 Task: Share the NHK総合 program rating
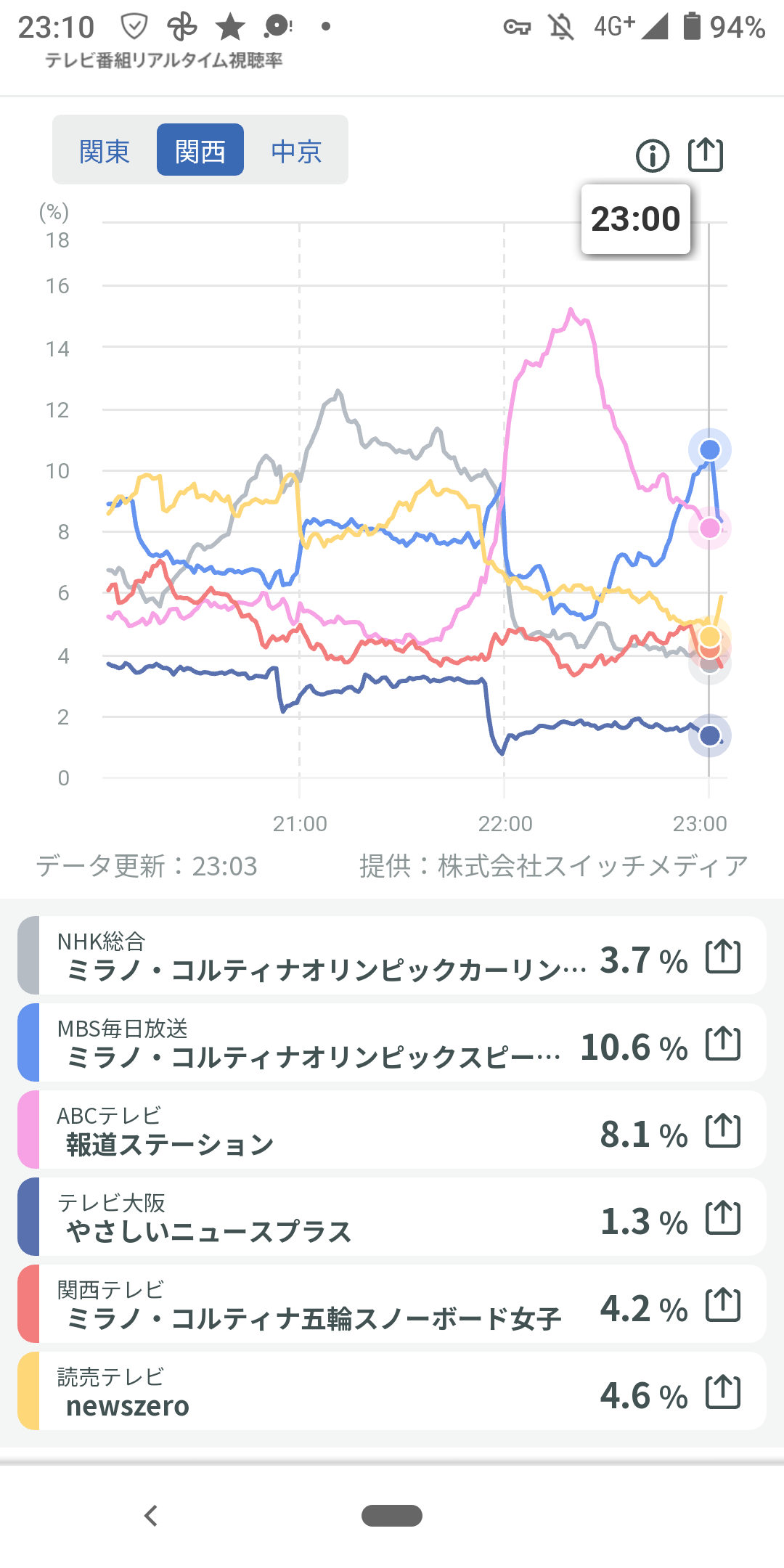click(723, 957)
